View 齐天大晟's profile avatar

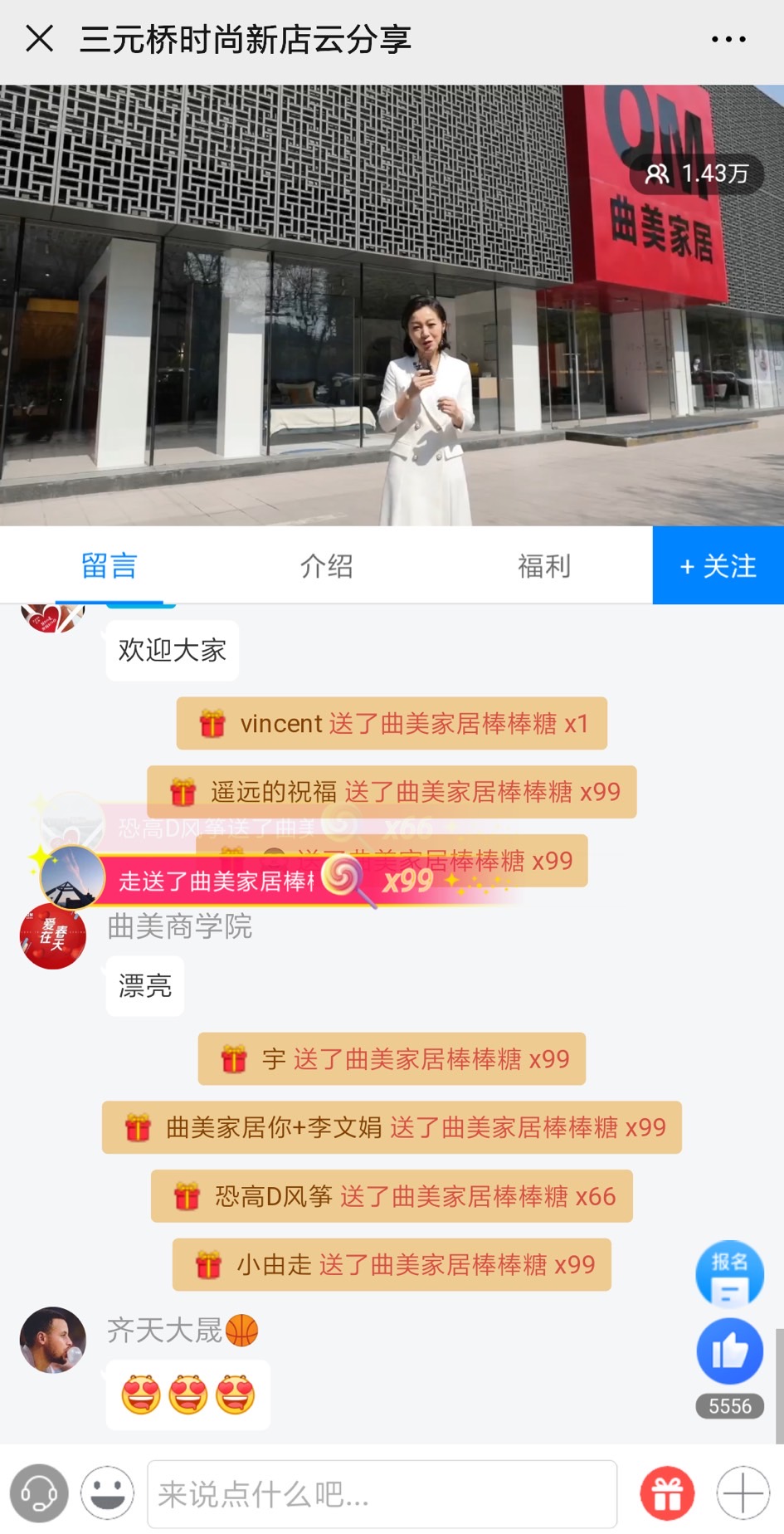pos(52,1340)
